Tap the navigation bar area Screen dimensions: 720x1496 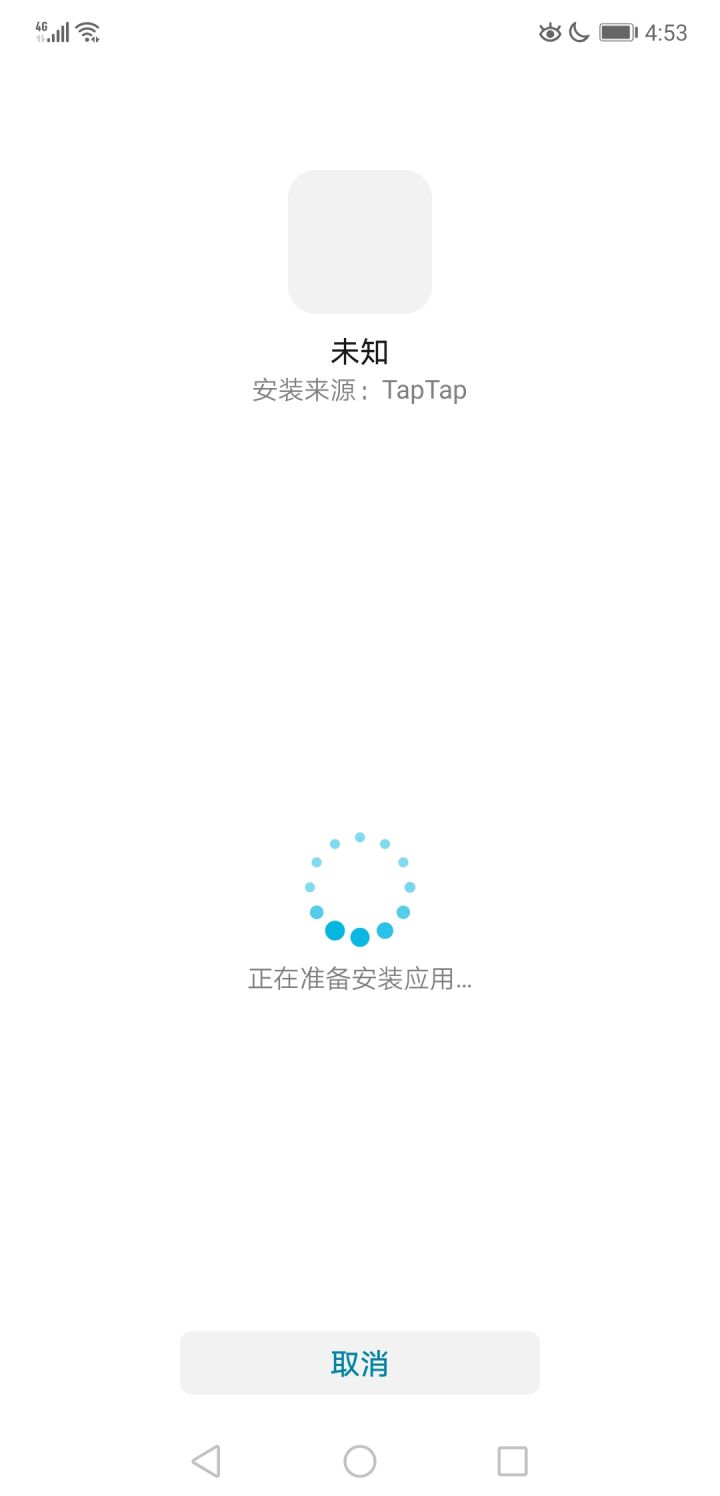coord(360,1459)
